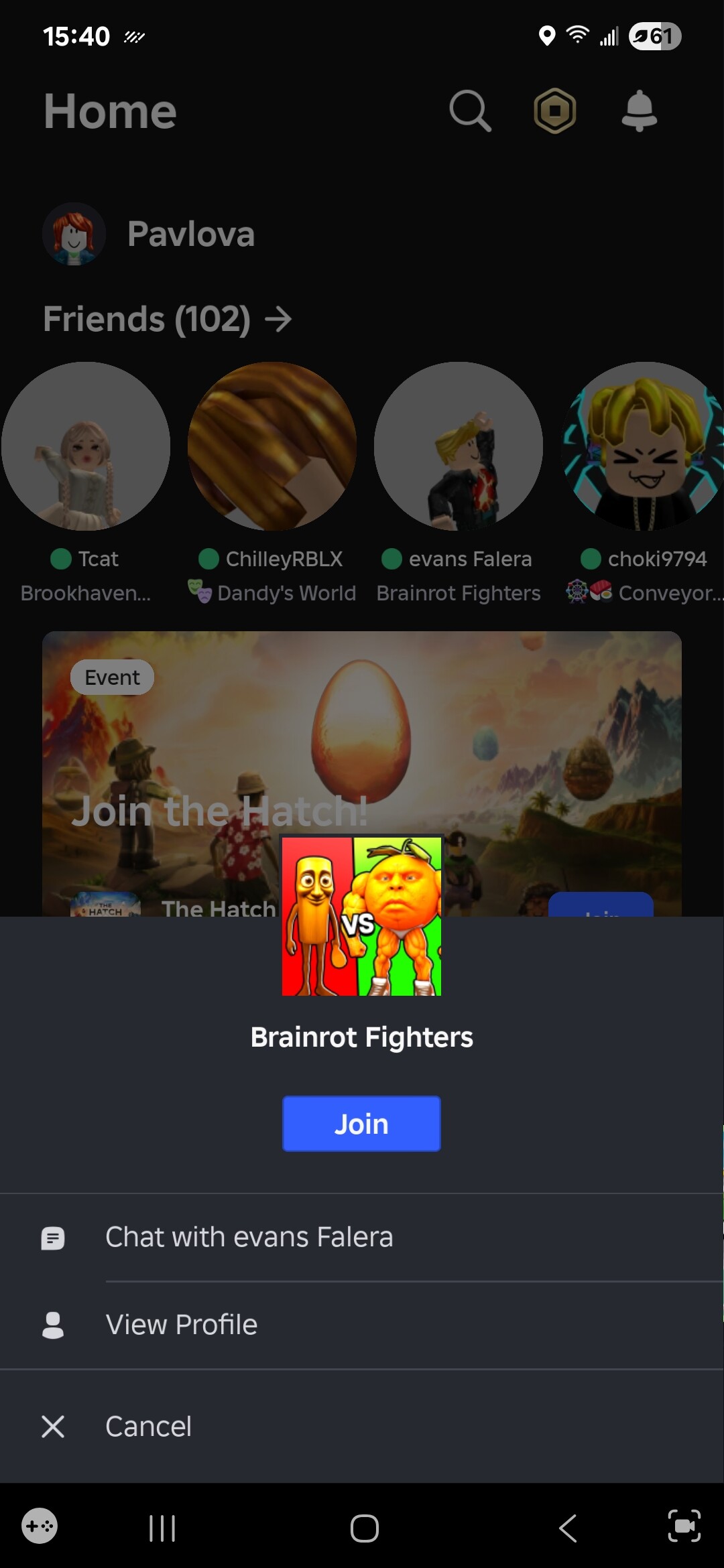This screenshot has height=1568, width=724.
Task: Open the Brainrot Fighters game thumbnail
Action: point(361,916)
